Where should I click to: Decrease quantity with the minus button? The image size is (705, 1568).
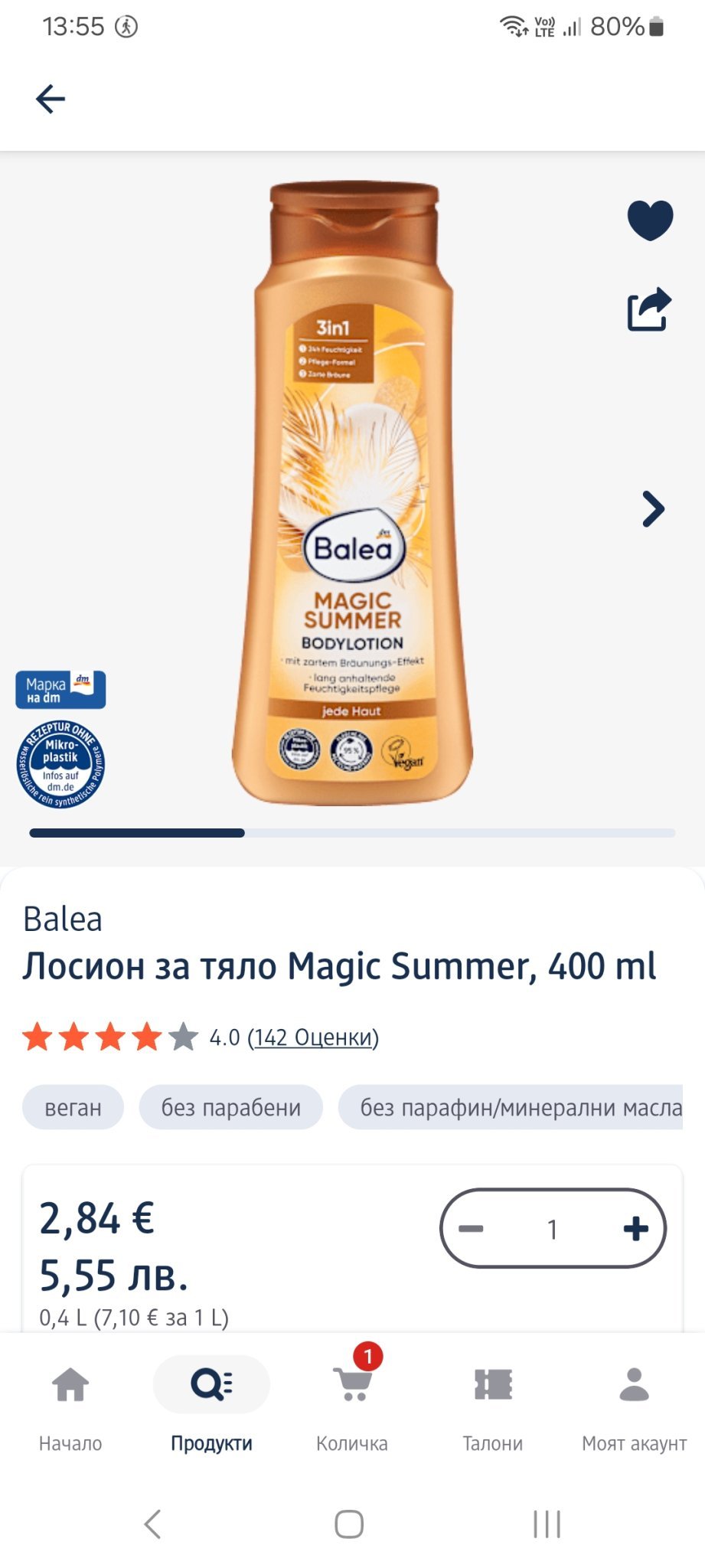tap(471, 1229)
